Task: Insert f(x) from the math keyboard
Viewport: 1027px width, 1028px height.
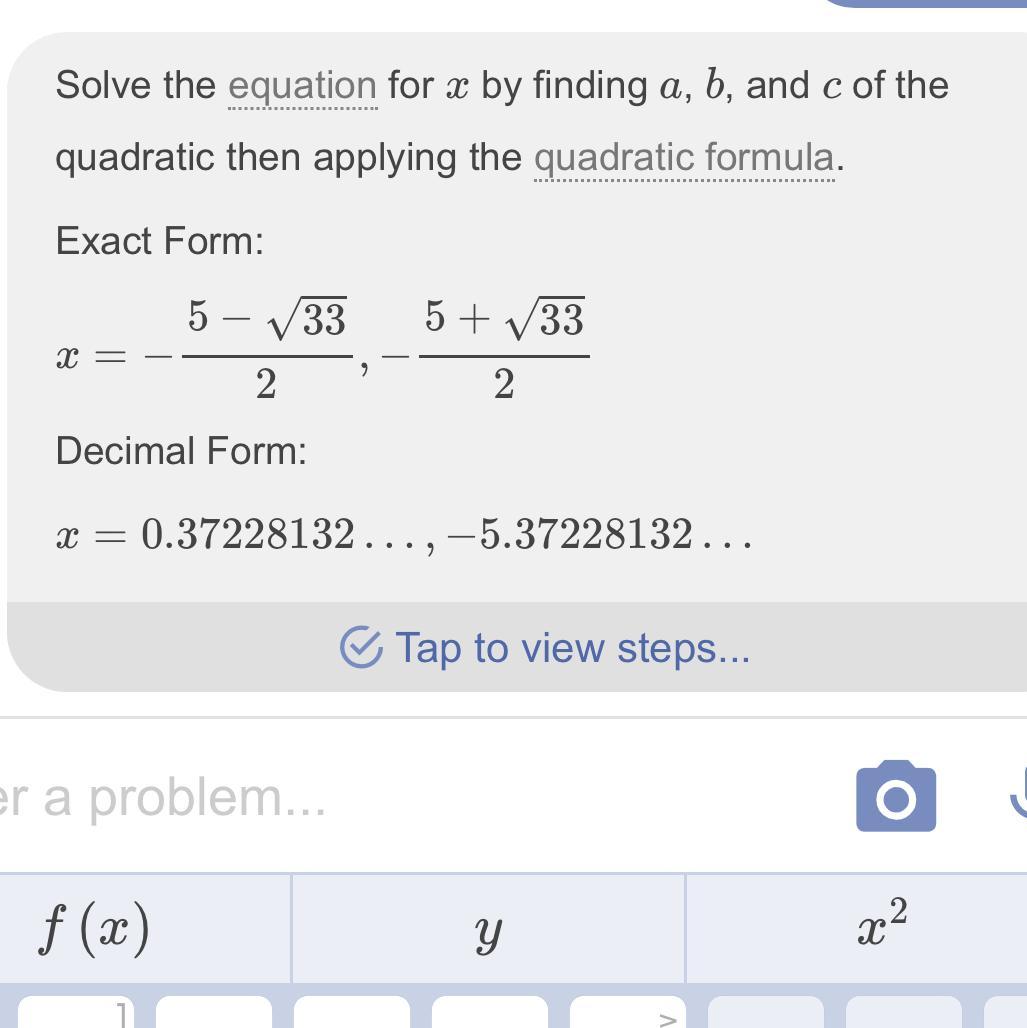Action: [x=95, y=928]
